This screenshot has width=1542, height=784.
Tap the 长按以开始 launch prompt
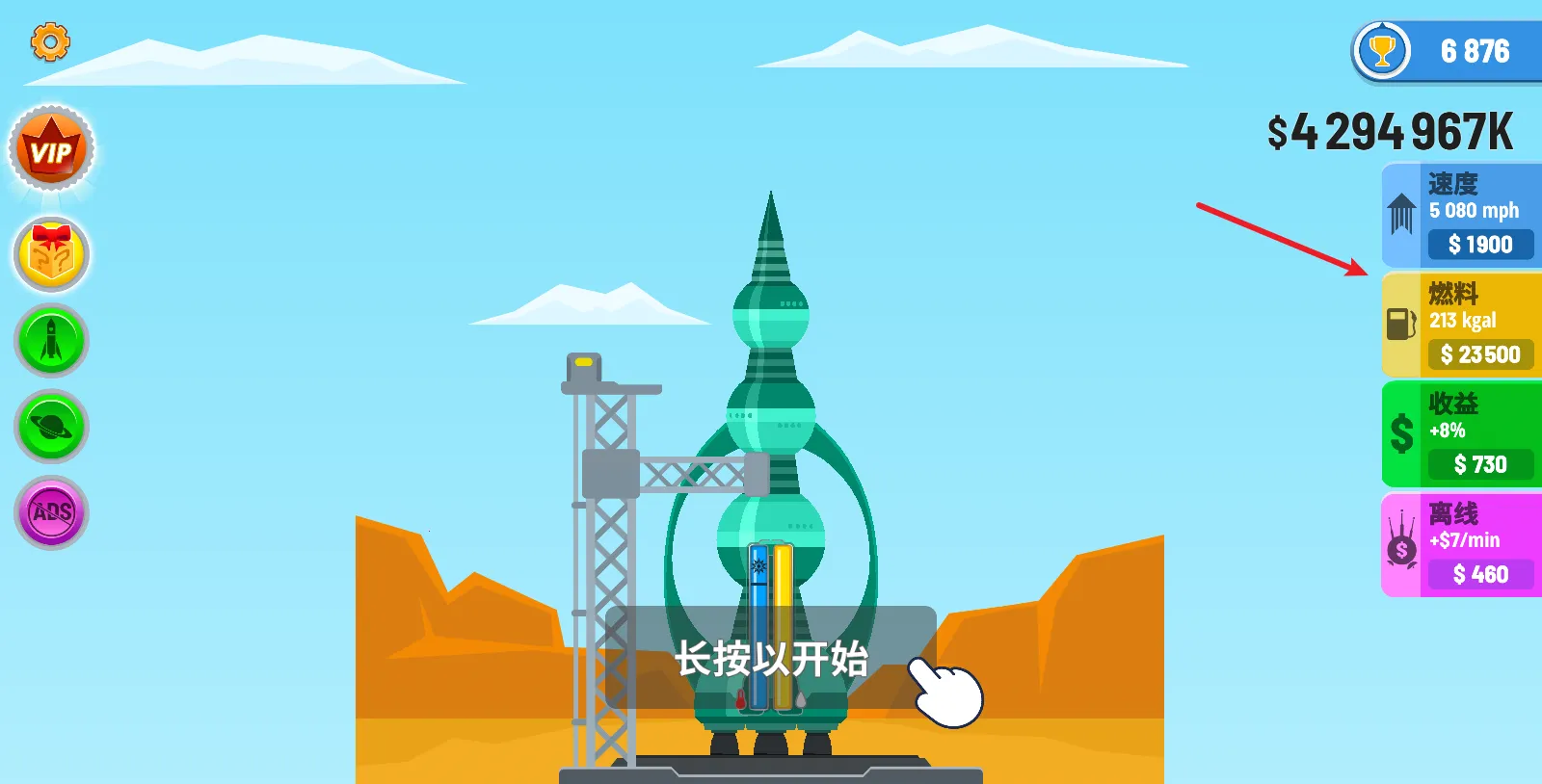[771, 659]
